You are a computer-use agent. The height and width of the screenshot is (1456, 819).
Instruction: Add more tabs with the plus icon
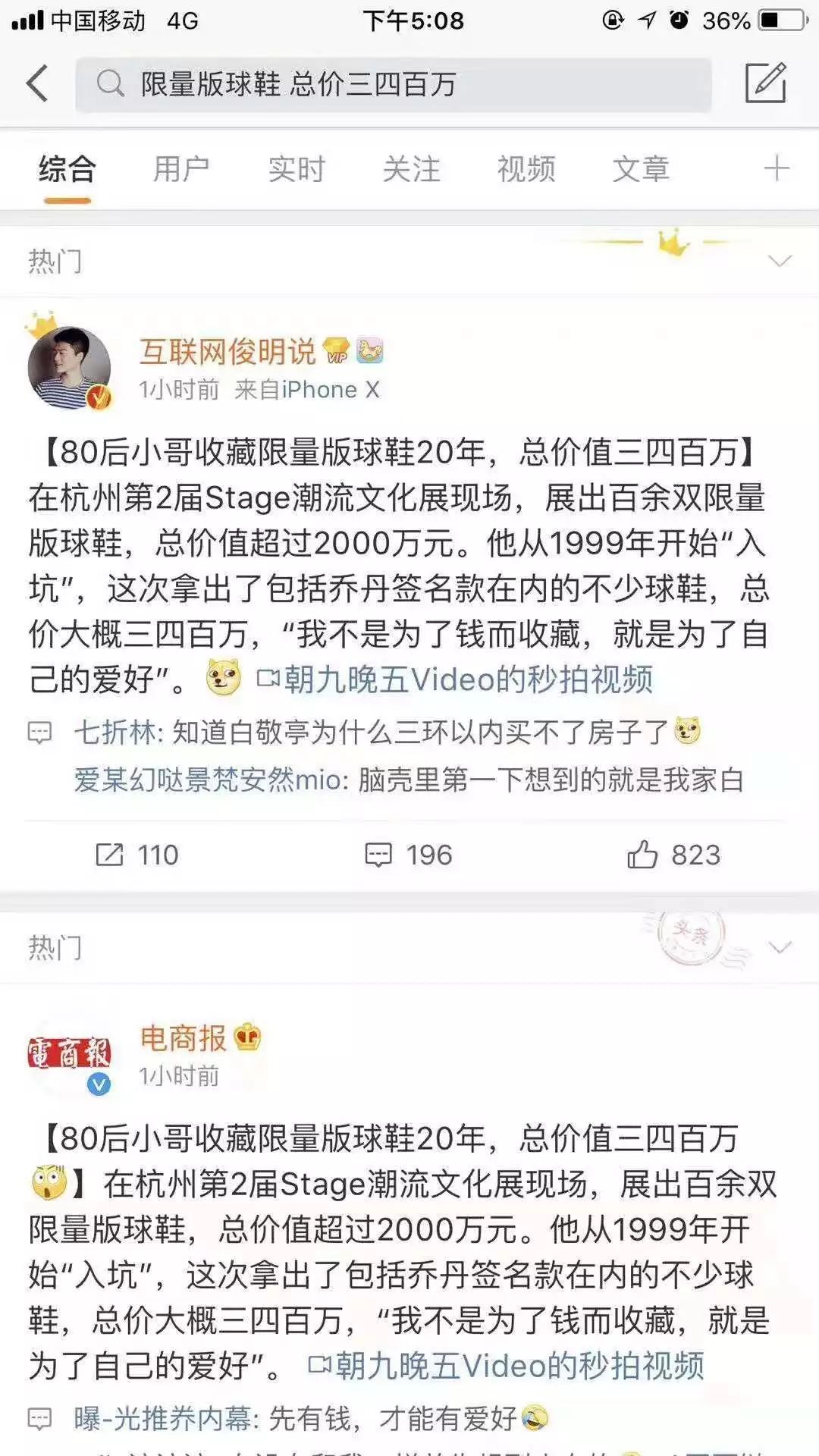[x=776, y=168]
